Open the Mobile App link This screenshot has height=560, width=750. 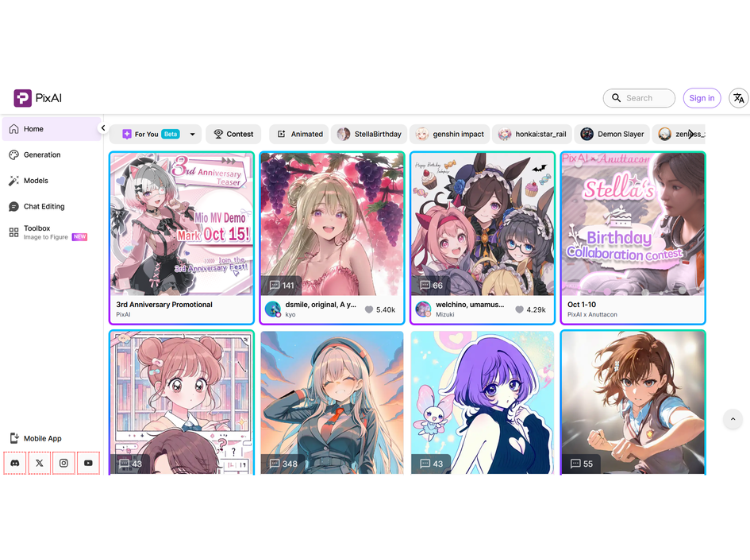(x=42, y=438)
